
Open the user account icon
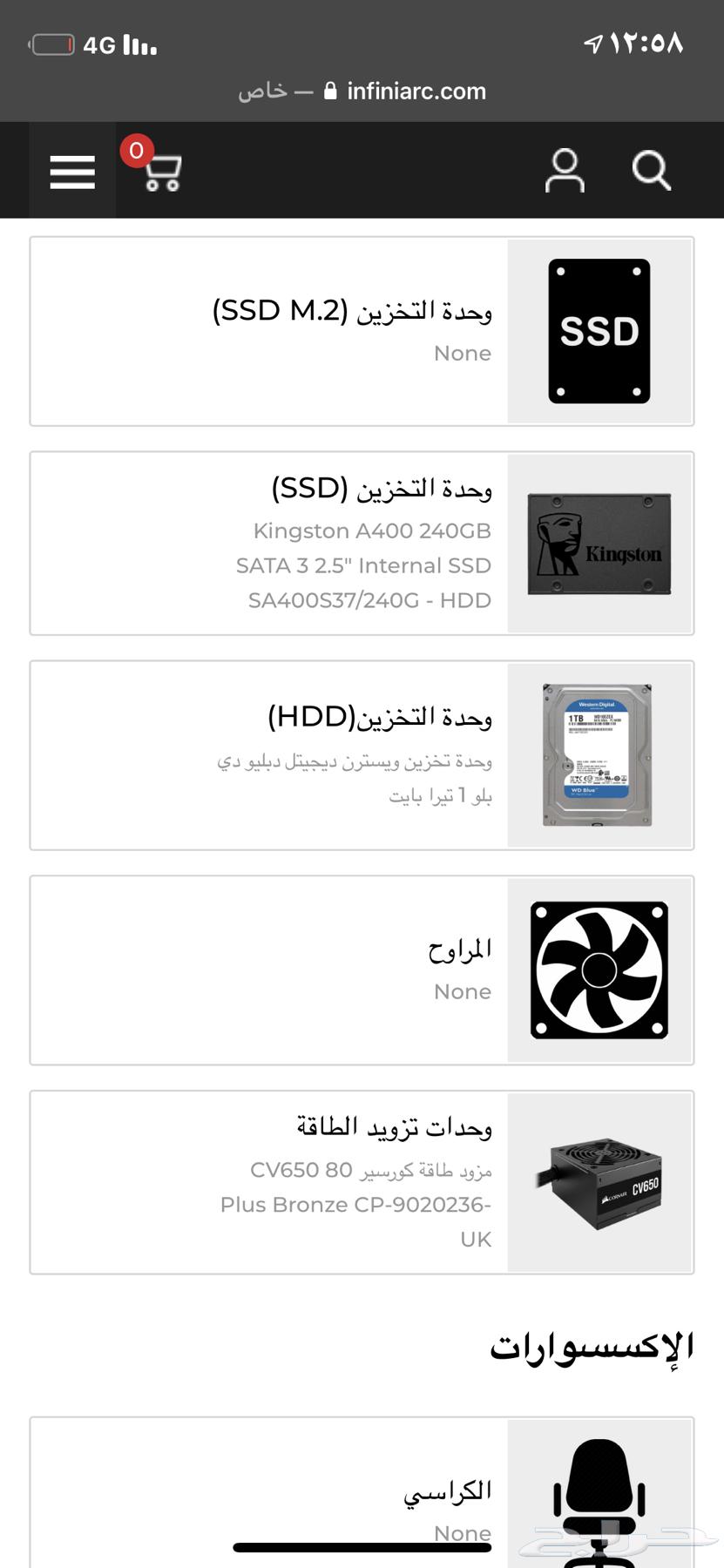pyautogui.click(x=565, y=171)
